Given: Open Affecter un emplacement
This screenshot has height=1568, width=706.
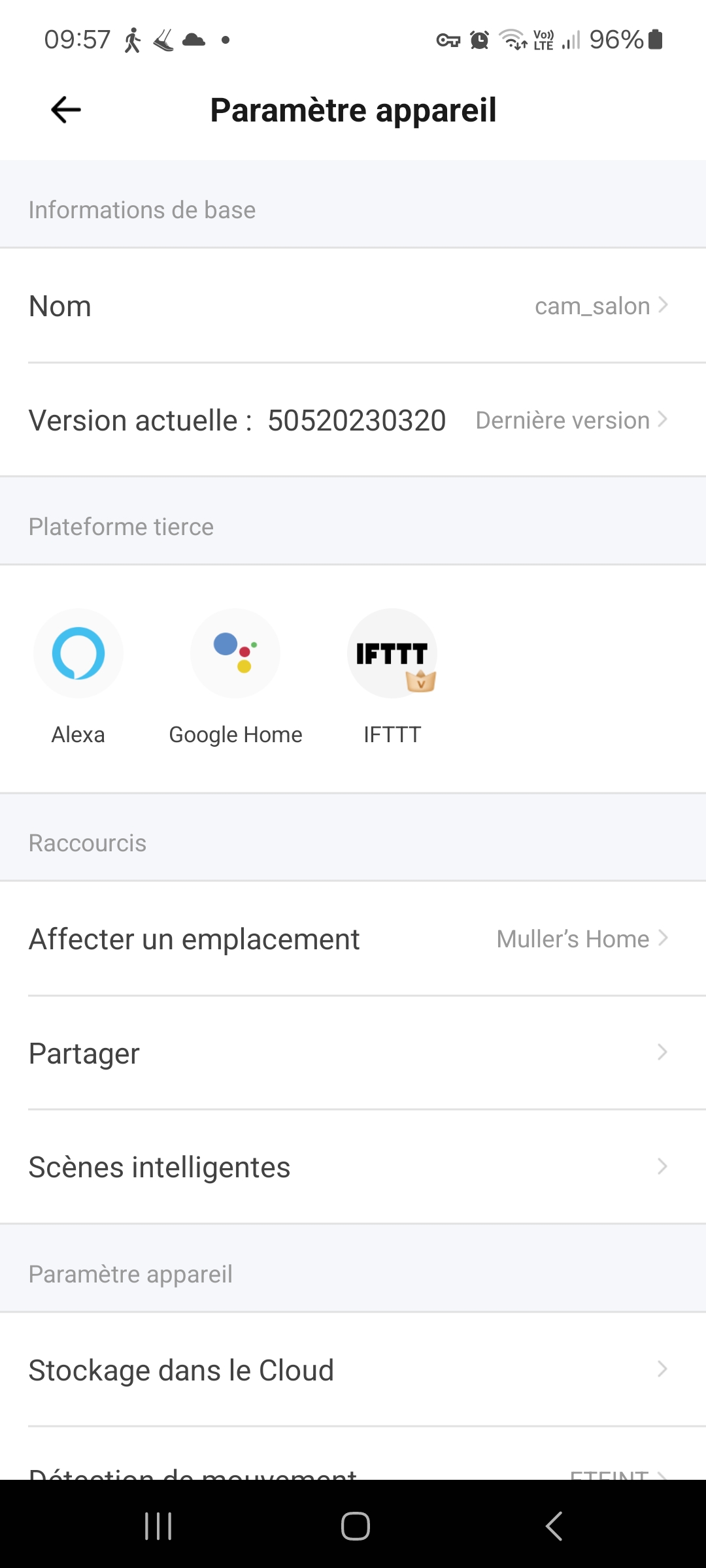Looking at the screenshot, I should 353,939.
